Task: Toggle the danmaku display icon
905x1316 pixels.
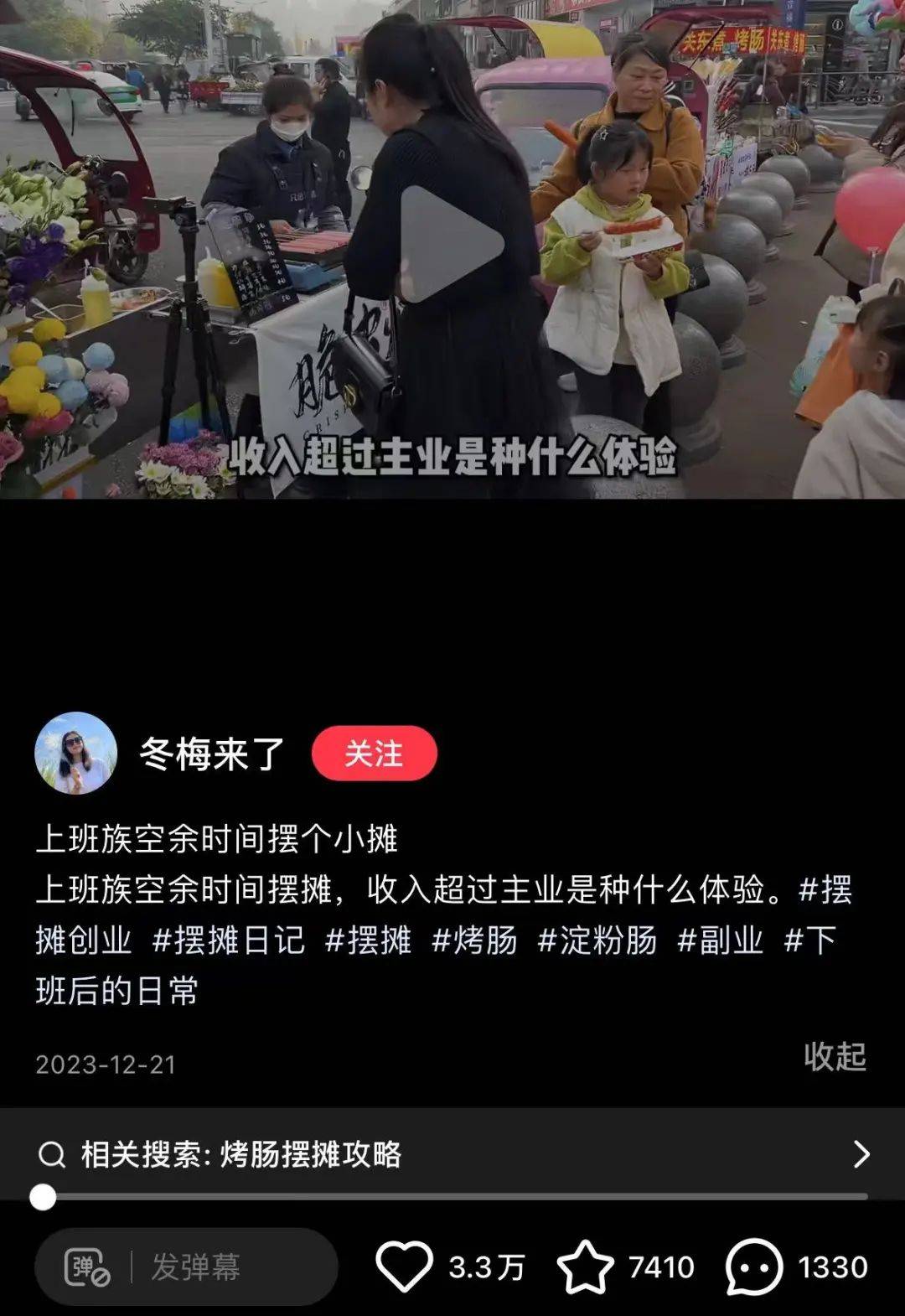Action: coord(87,1267)
